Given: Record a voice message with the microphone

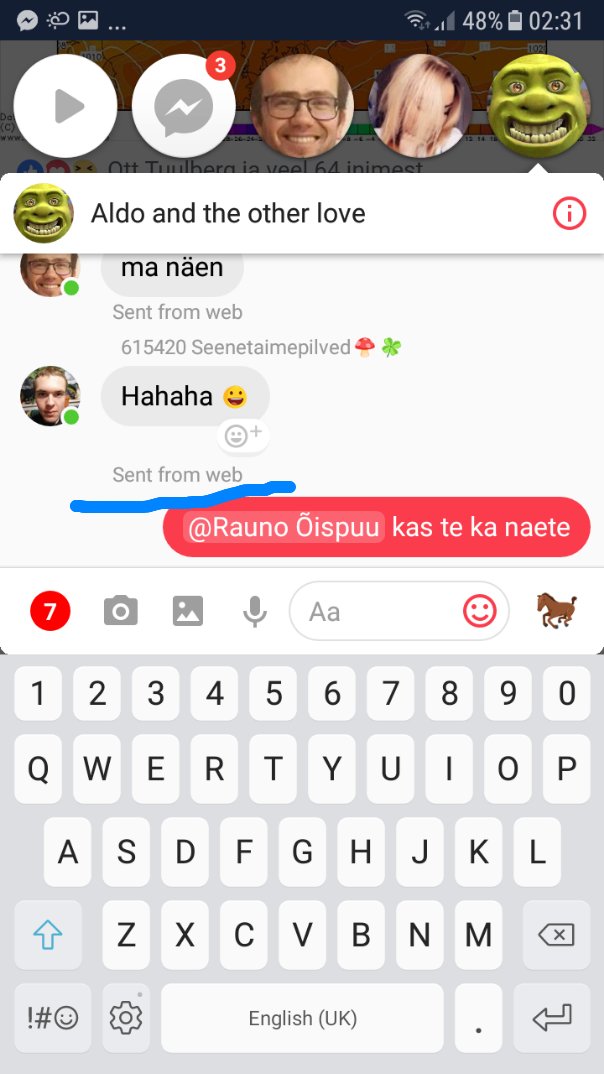Looking at the screenshot, I should point(255,610).
